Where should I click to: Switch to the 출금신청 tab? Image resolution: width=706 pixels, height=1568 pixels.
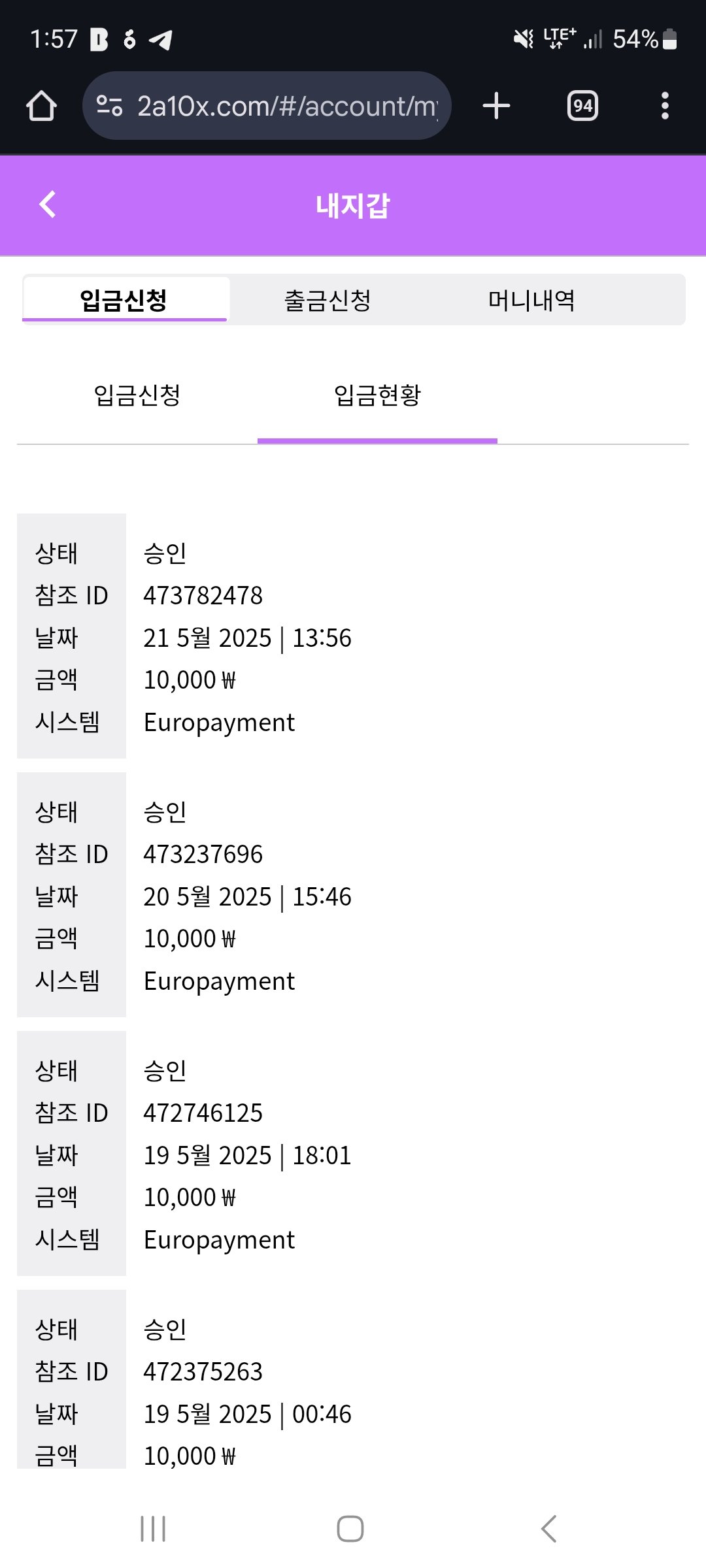click(x=328, y=301)
